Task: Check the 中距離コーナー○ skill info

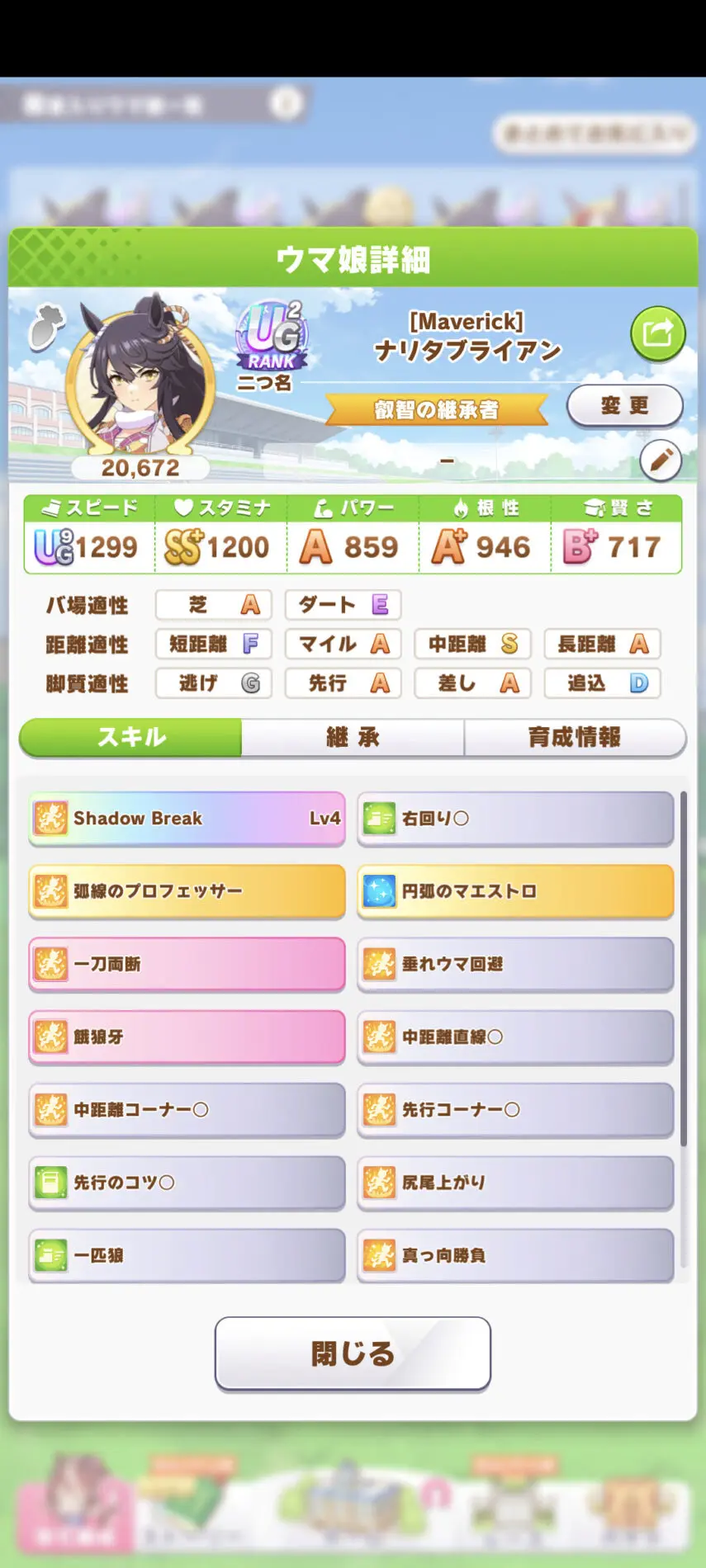Action: (x=187, y=1110)
